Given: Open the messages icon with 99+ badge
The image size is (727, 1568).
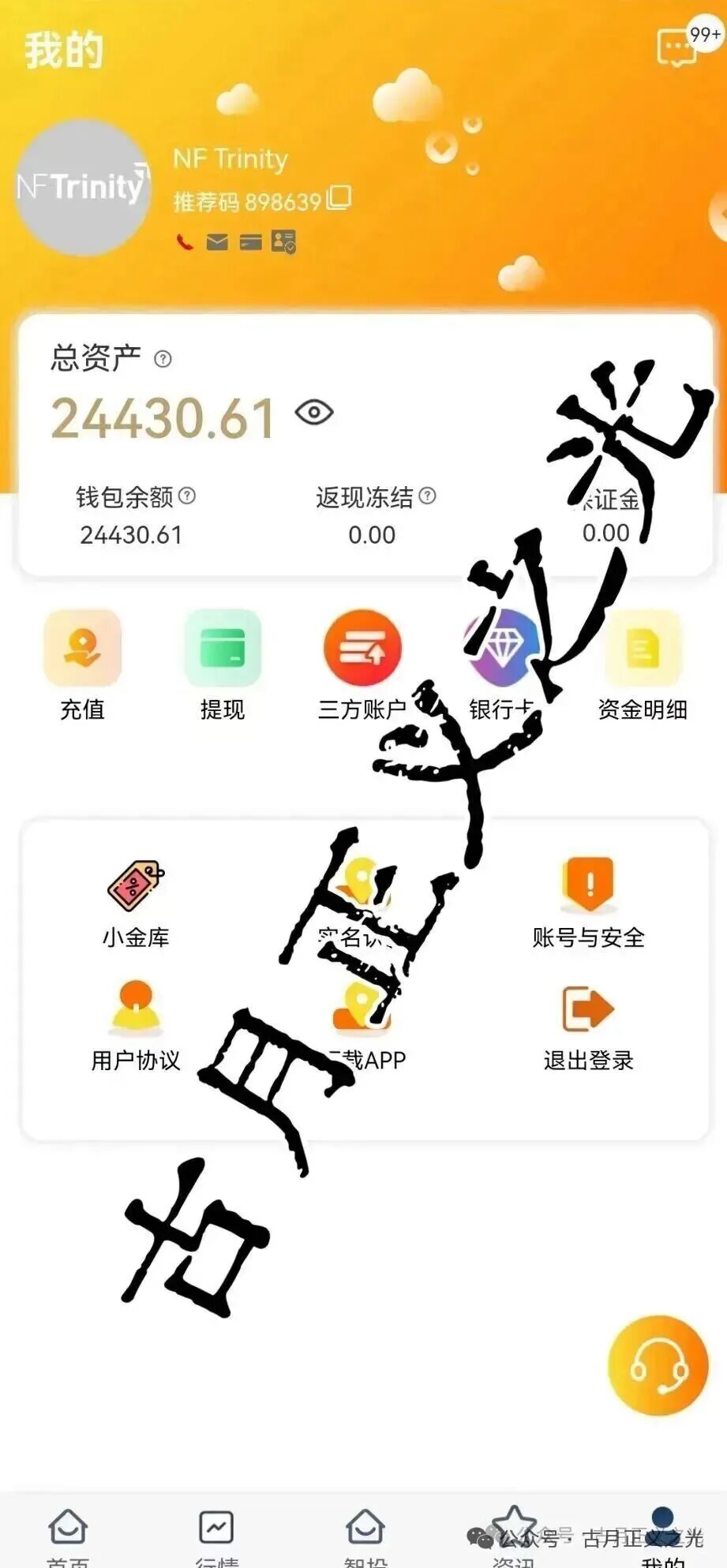Looking at the screenshot, I should pos(678,49).
